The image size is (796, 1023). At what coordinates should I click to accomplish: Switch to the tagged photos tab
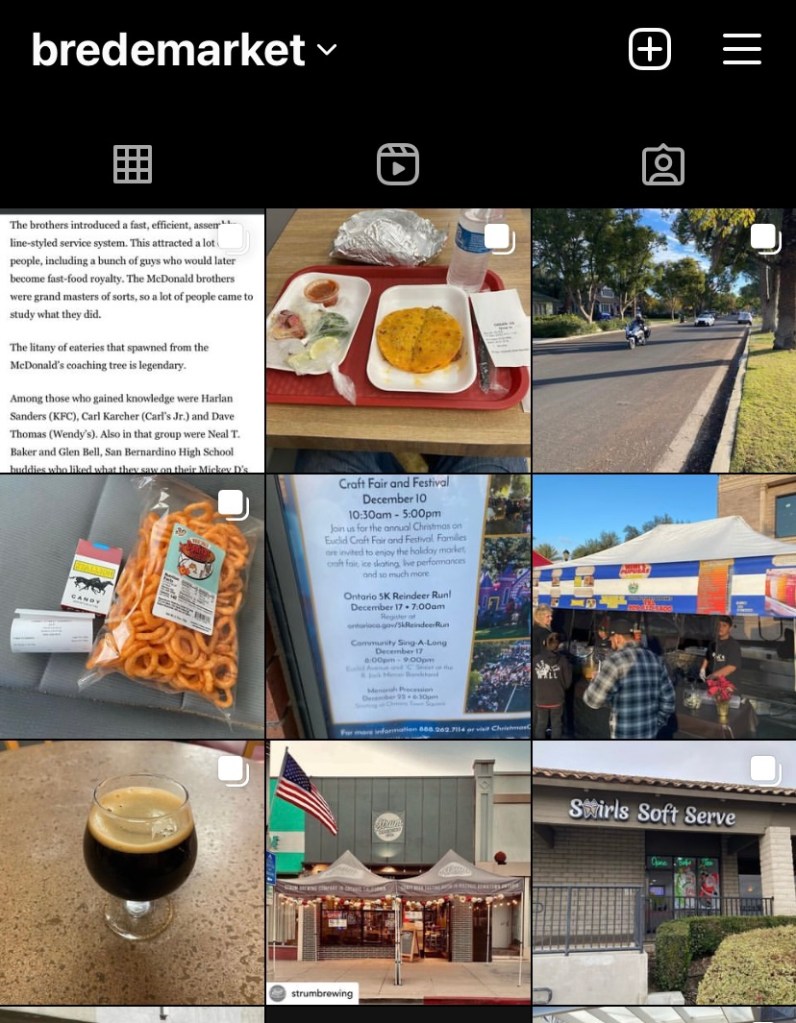coord(662,165)
